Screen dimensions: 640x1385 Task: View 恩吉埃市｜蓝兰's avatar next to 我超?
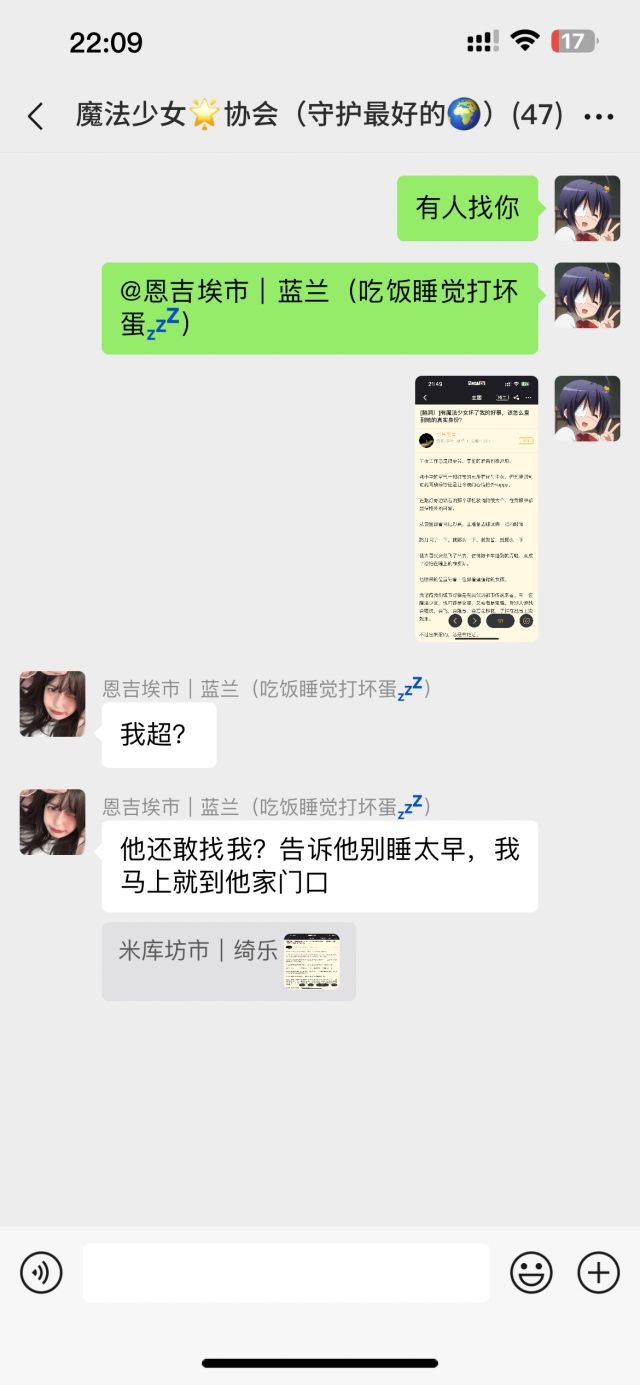point(52,704)
